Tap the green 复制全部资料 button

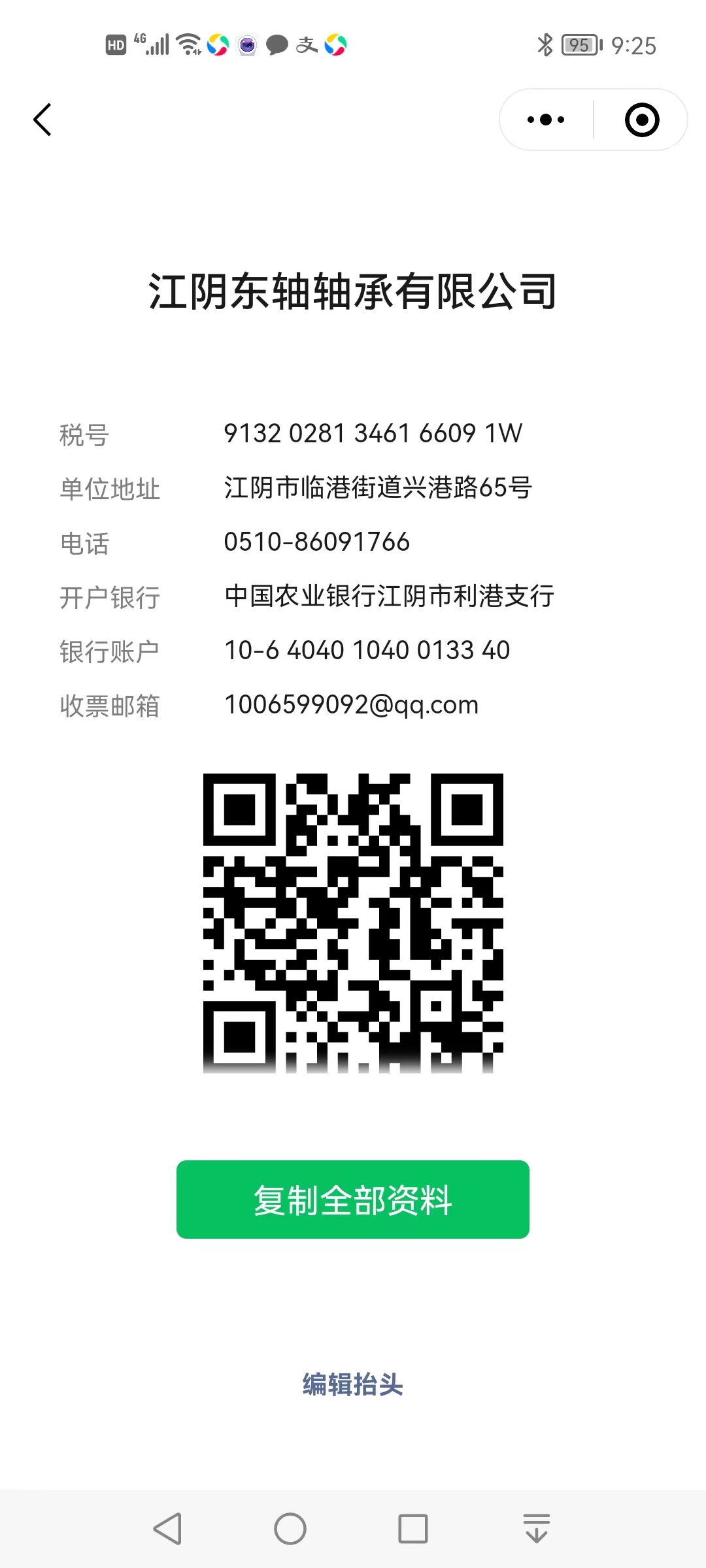353,1200
